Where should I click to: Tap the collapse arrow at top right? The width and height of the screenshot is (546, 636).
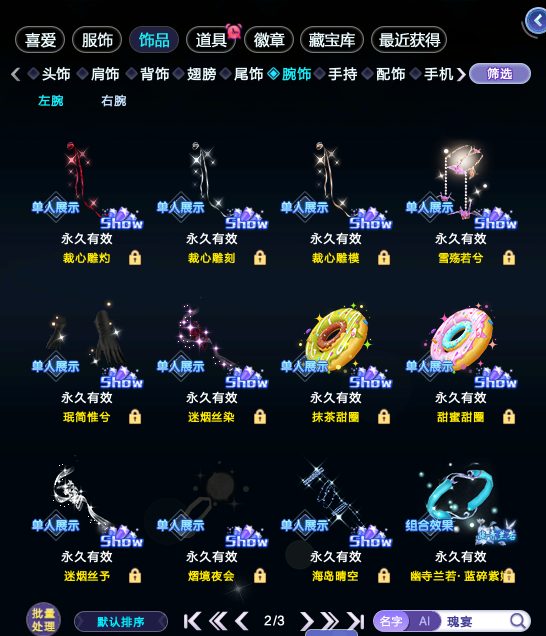tap(536, 21)
